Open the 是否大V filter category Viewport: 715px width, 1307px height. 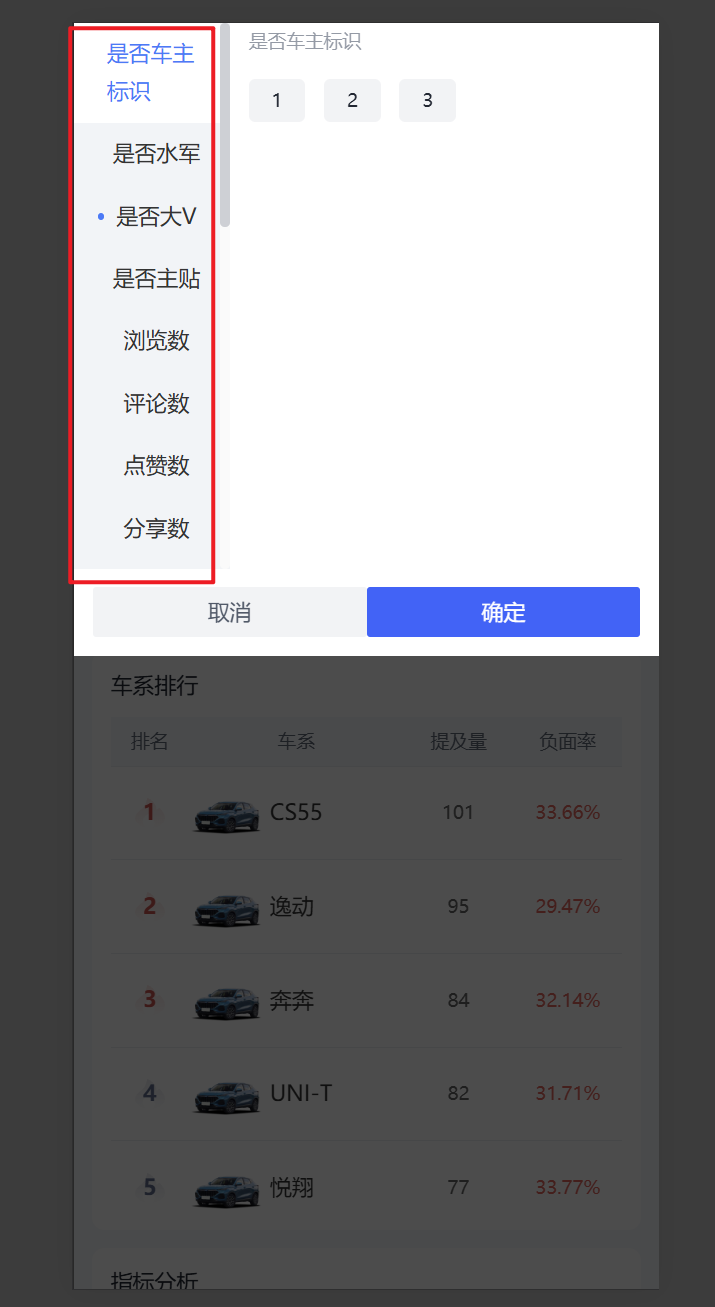tap(156, 216)
